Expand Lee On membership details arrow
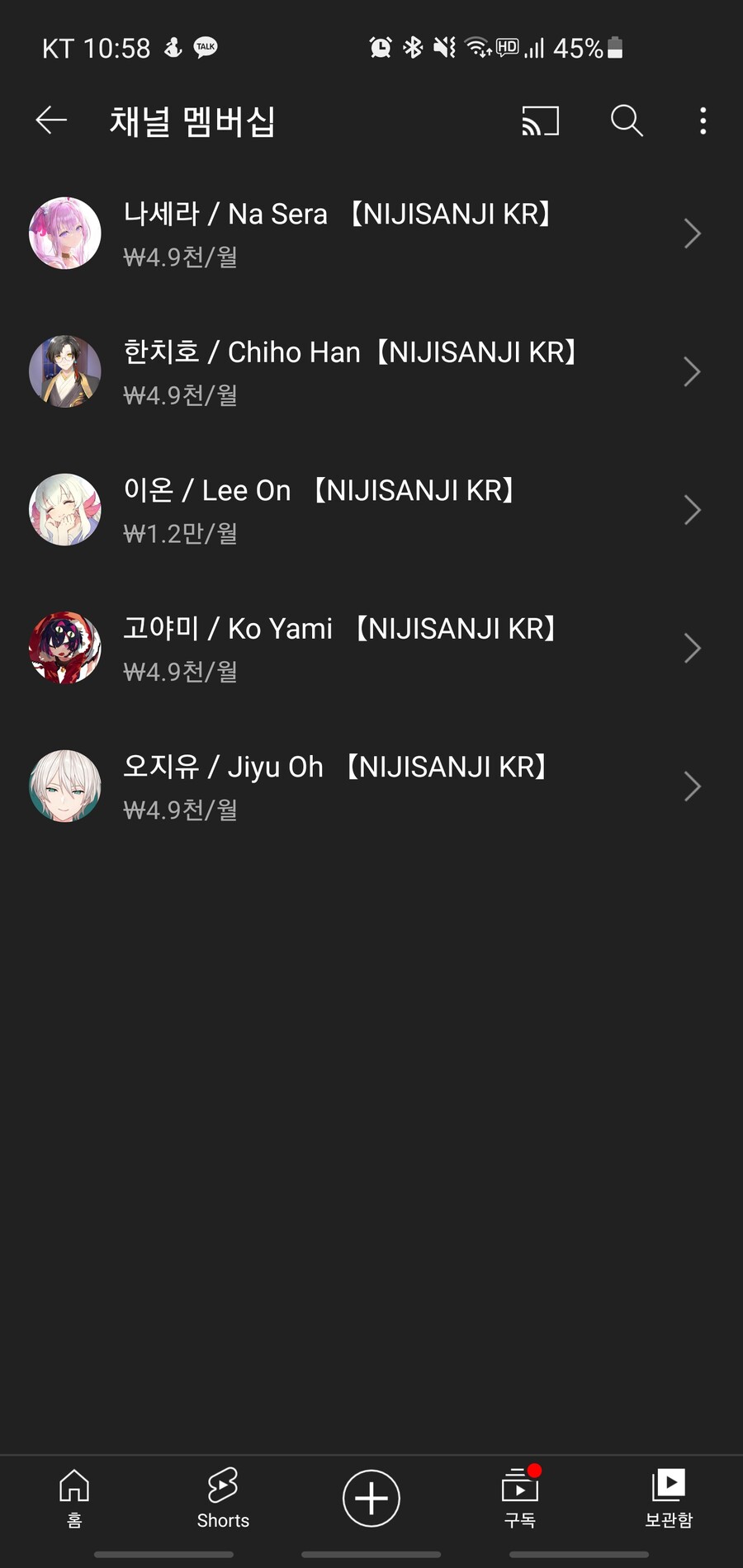The image size is (743, 1568). (693, 510)
